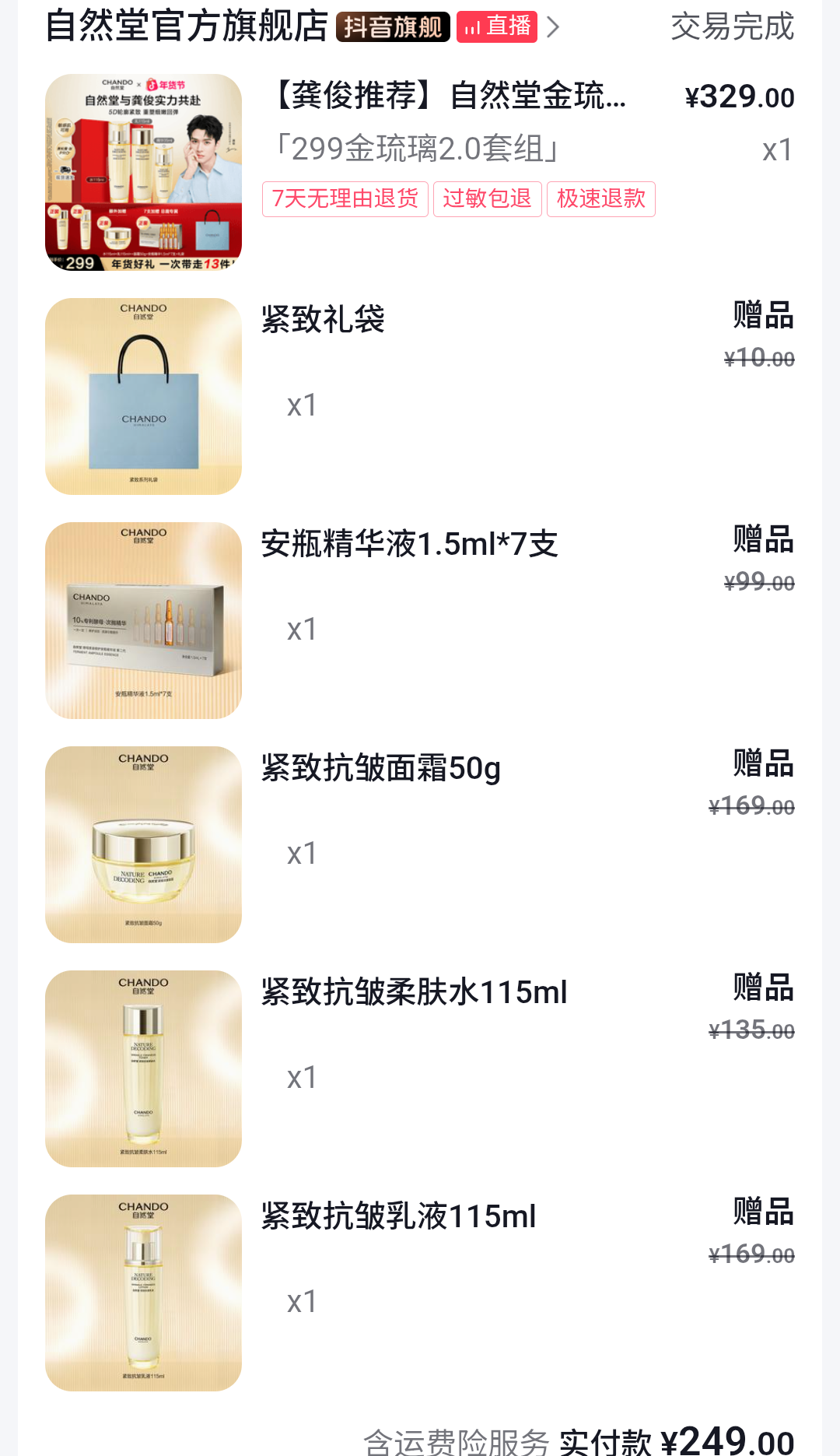Open the 紧致抗皱柔肤水115ml gift item
This screenshot has height=1456, width=840.
(414, 992)
